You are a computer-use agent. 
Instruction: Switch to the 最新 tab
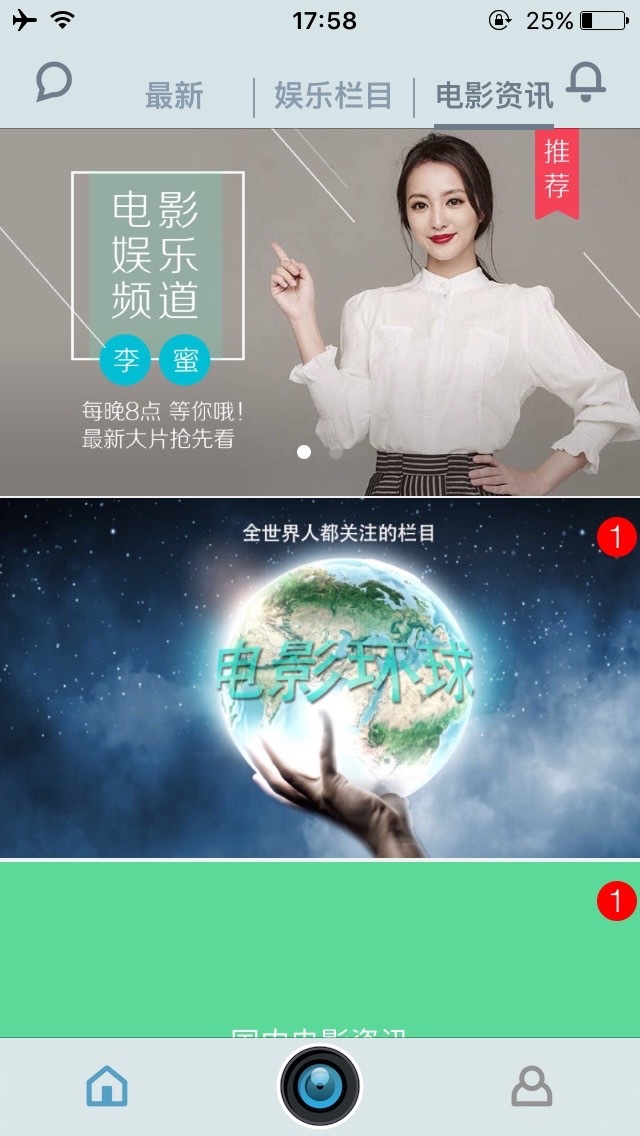coord(174,97)
